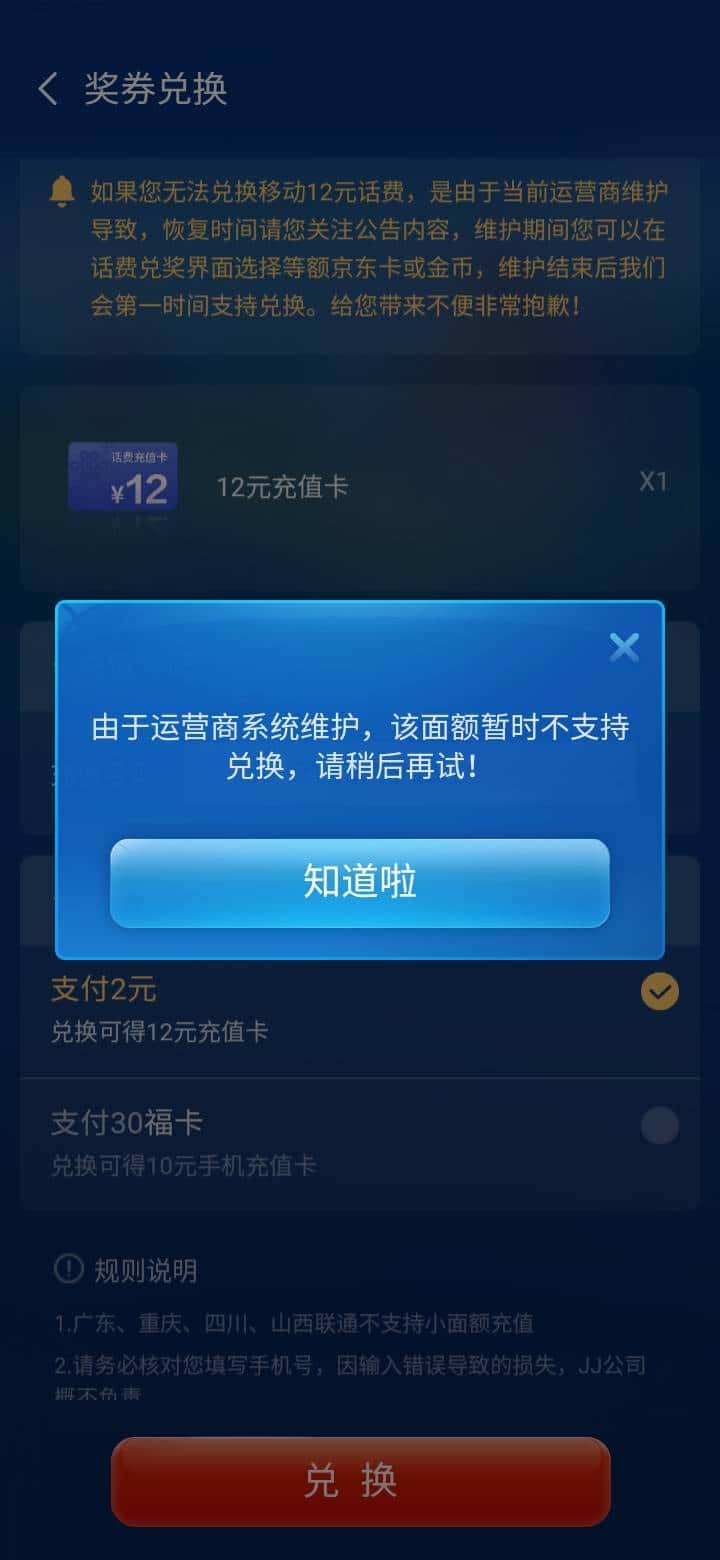Tap the red 兑换 exchange button
The height and width of the screenshot is (1560, 720).
(360, 1483)
